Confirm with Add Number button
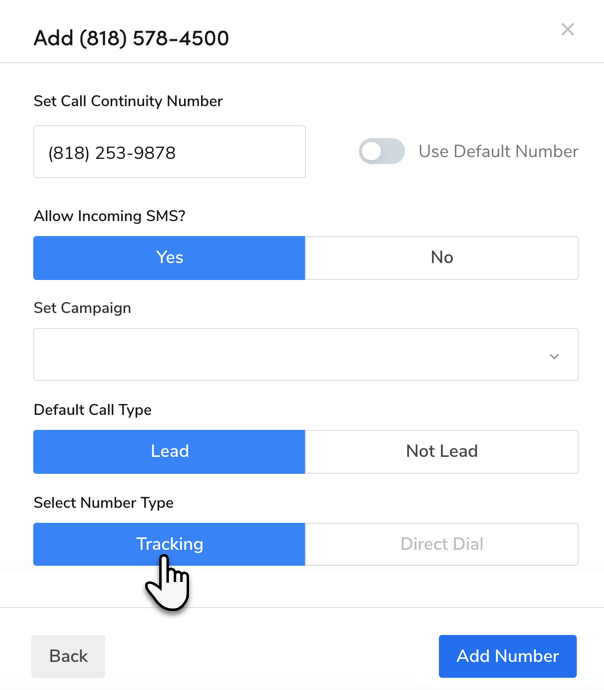 tap(507, 656)
